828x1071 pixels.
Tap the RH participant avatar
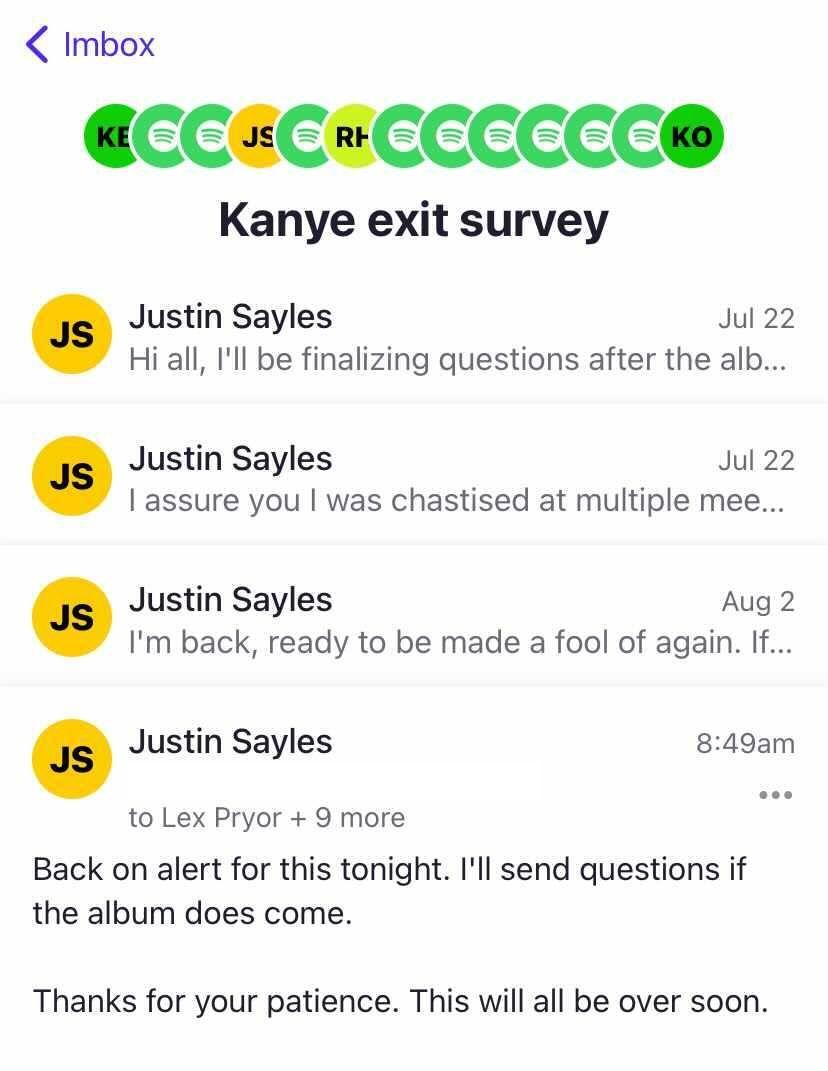[352, 137]
